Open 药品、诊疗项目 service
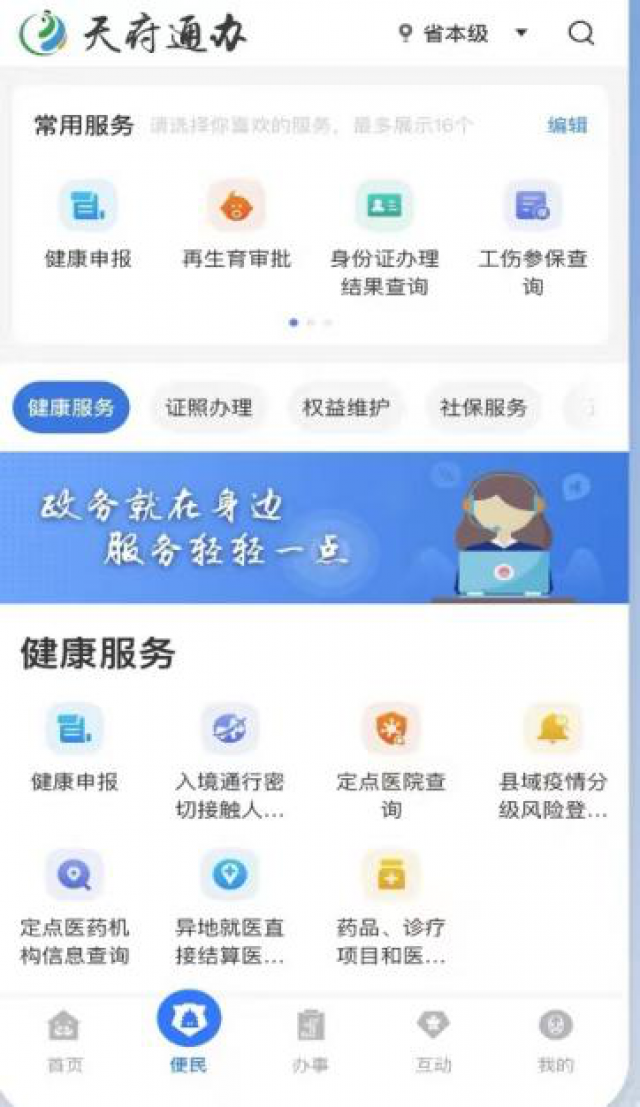 pyautogui.click(x=391, y=907)
